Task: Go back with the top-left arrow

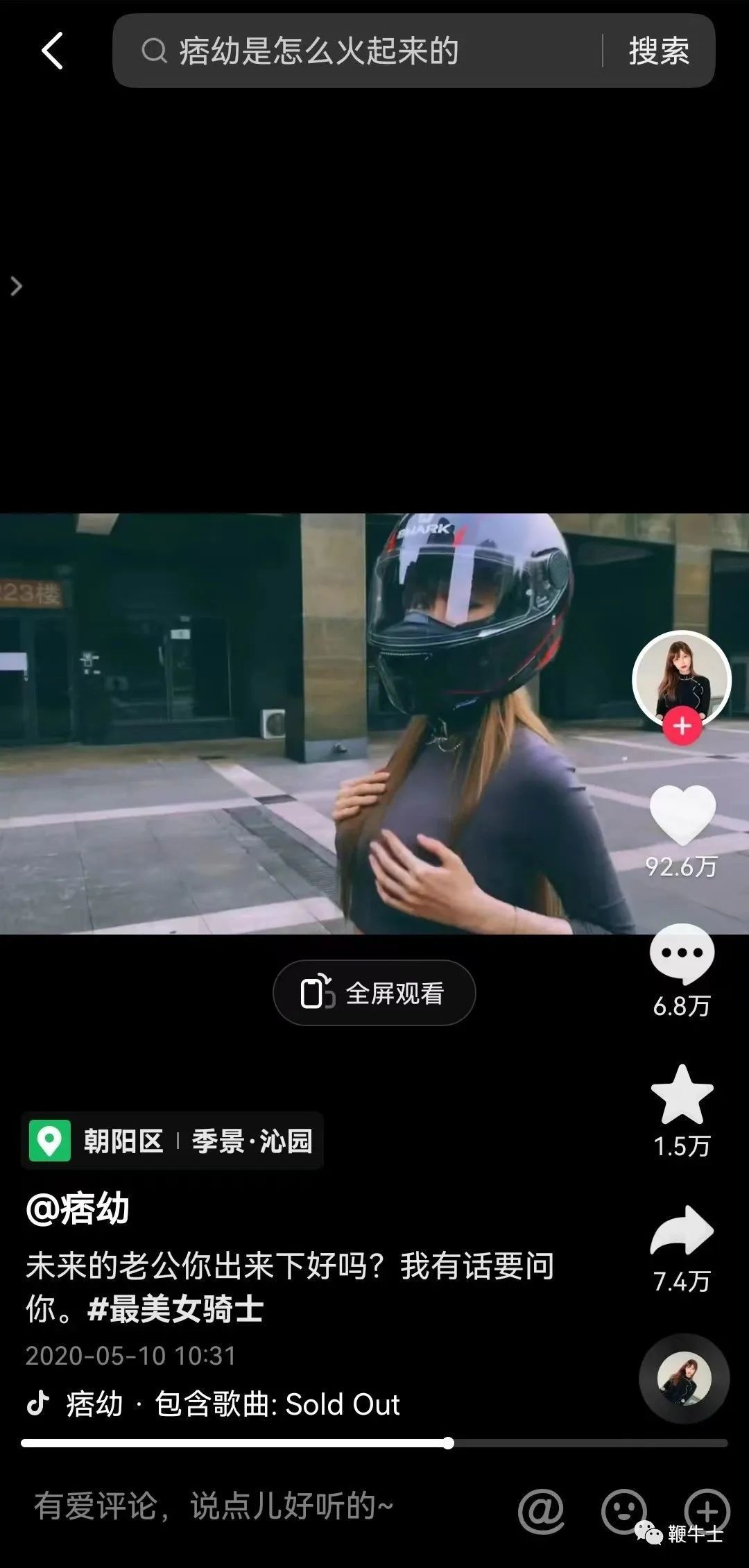Action: pyautogui.click(x=52, y=51)
